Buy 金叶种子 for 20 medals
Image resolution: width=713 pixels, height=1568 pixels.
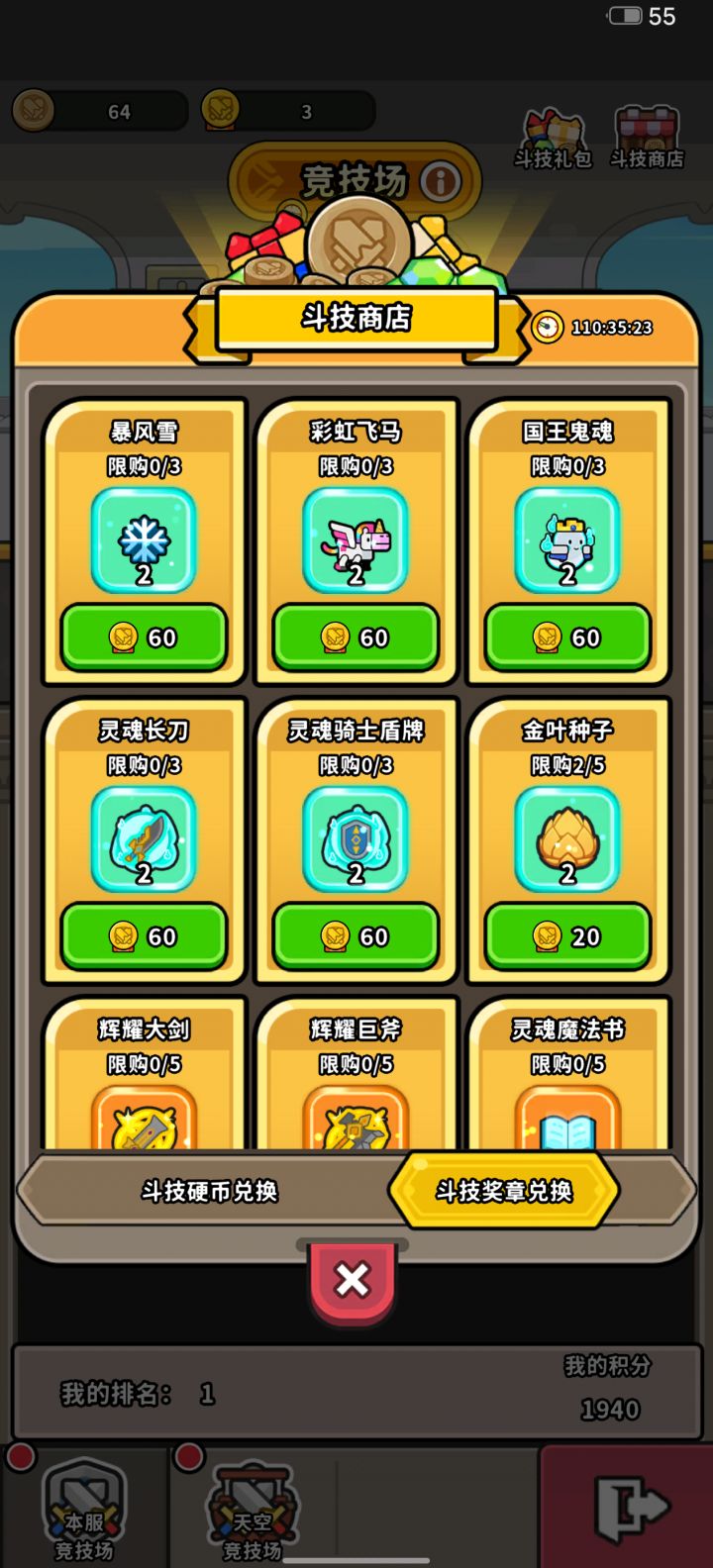click(566, 935)
